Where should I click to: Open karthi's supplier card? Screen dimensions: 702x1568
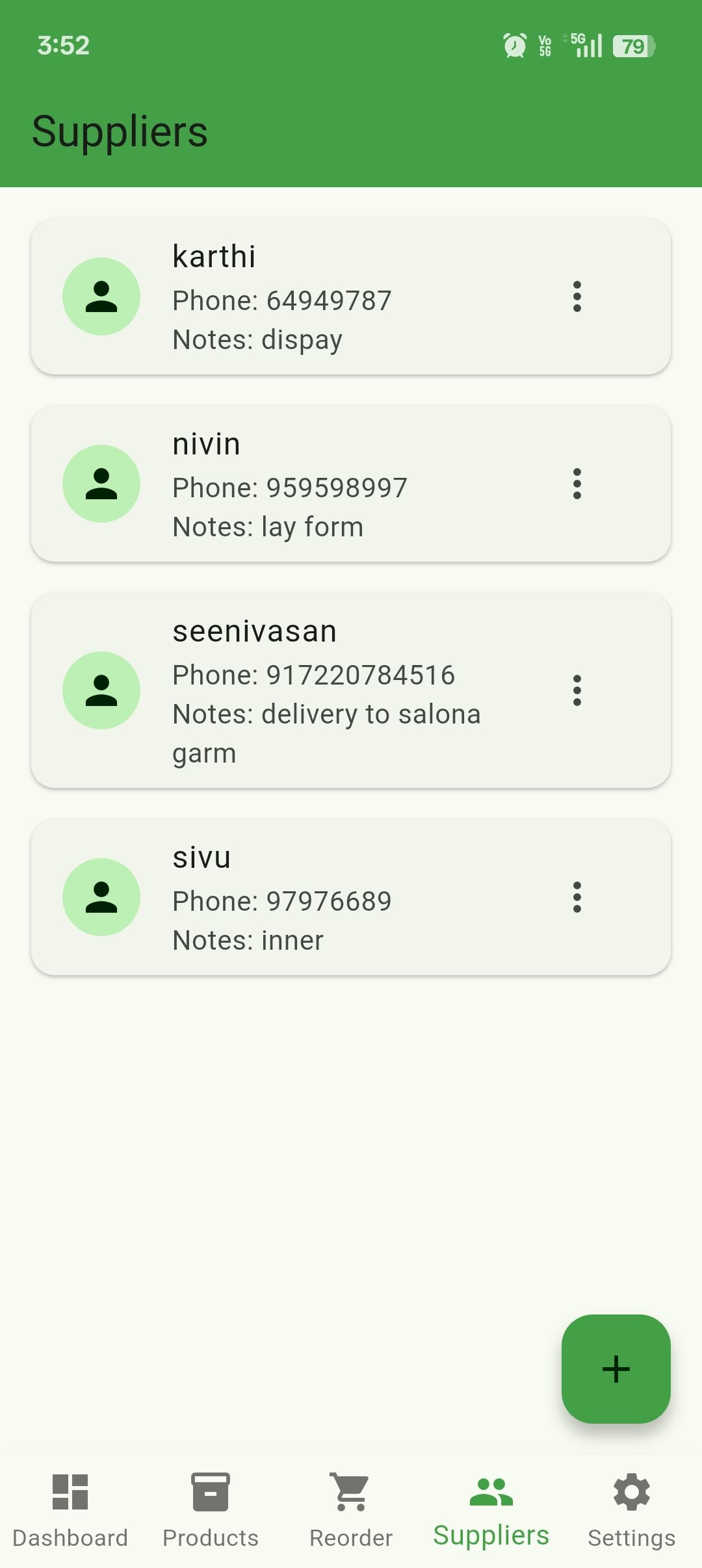[325, 296]
